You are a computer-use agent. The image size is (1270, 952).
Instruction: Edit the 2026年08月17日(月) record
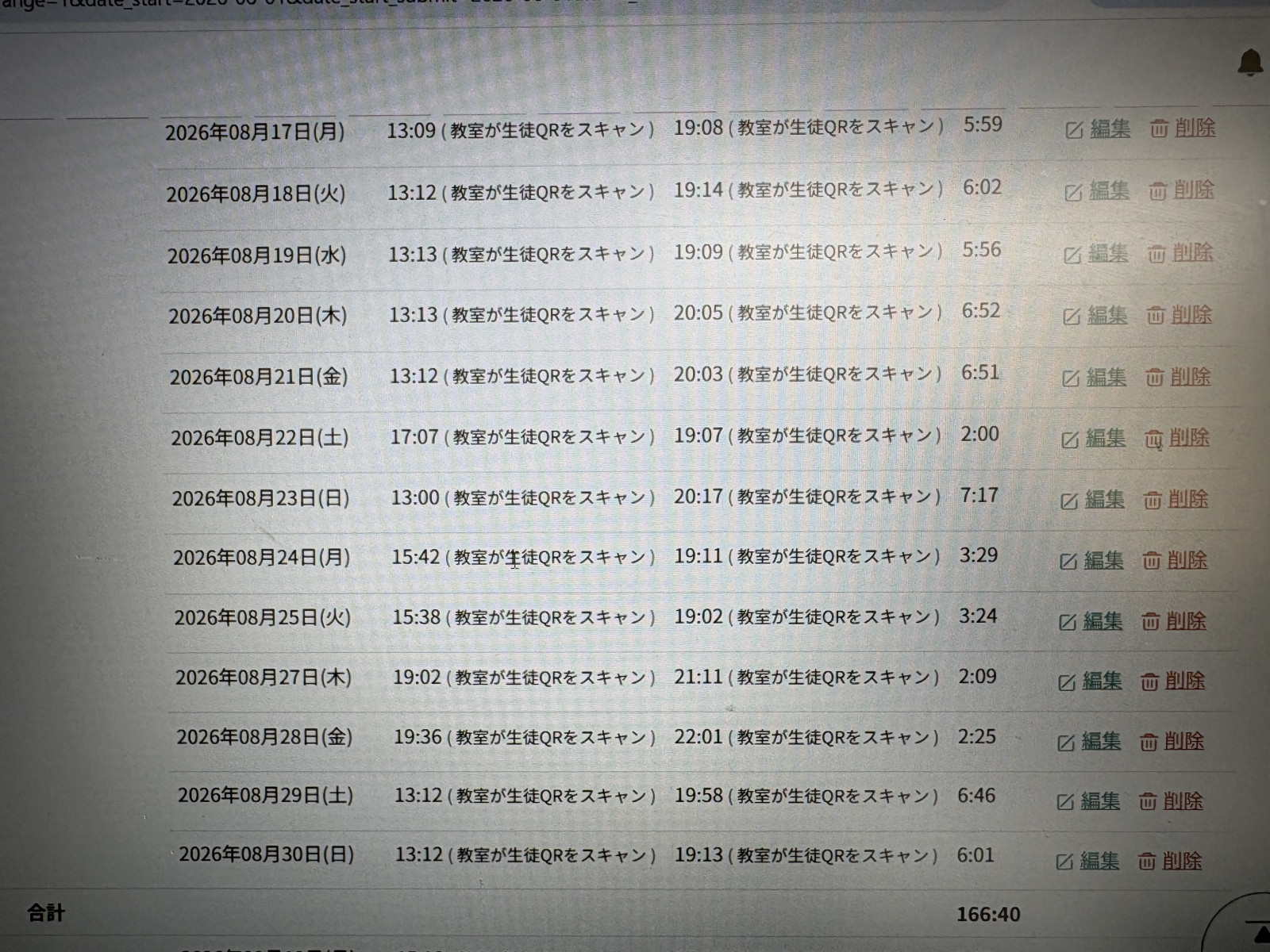tap(1098, 129)
